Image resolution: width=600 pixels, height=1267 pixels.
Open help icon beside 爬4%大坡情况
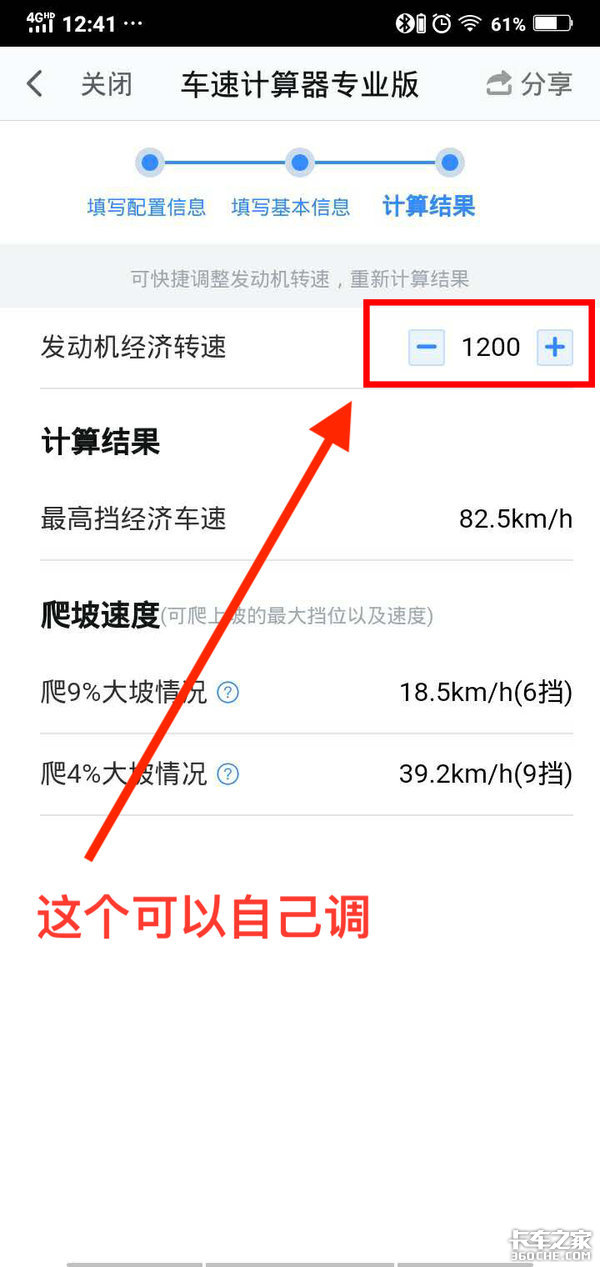pos(228,774)
